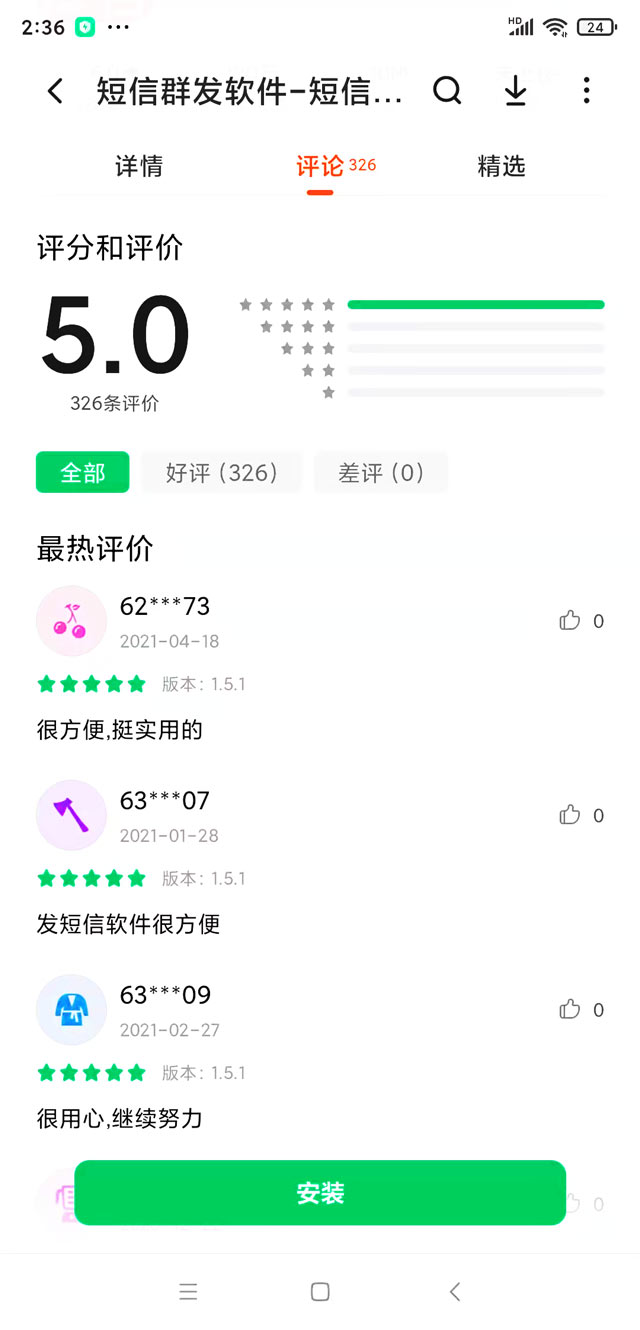The width and height of the screenshot is (640, 1330).
Task: Like the review by 62***73
Action: [x=570, y=621]
